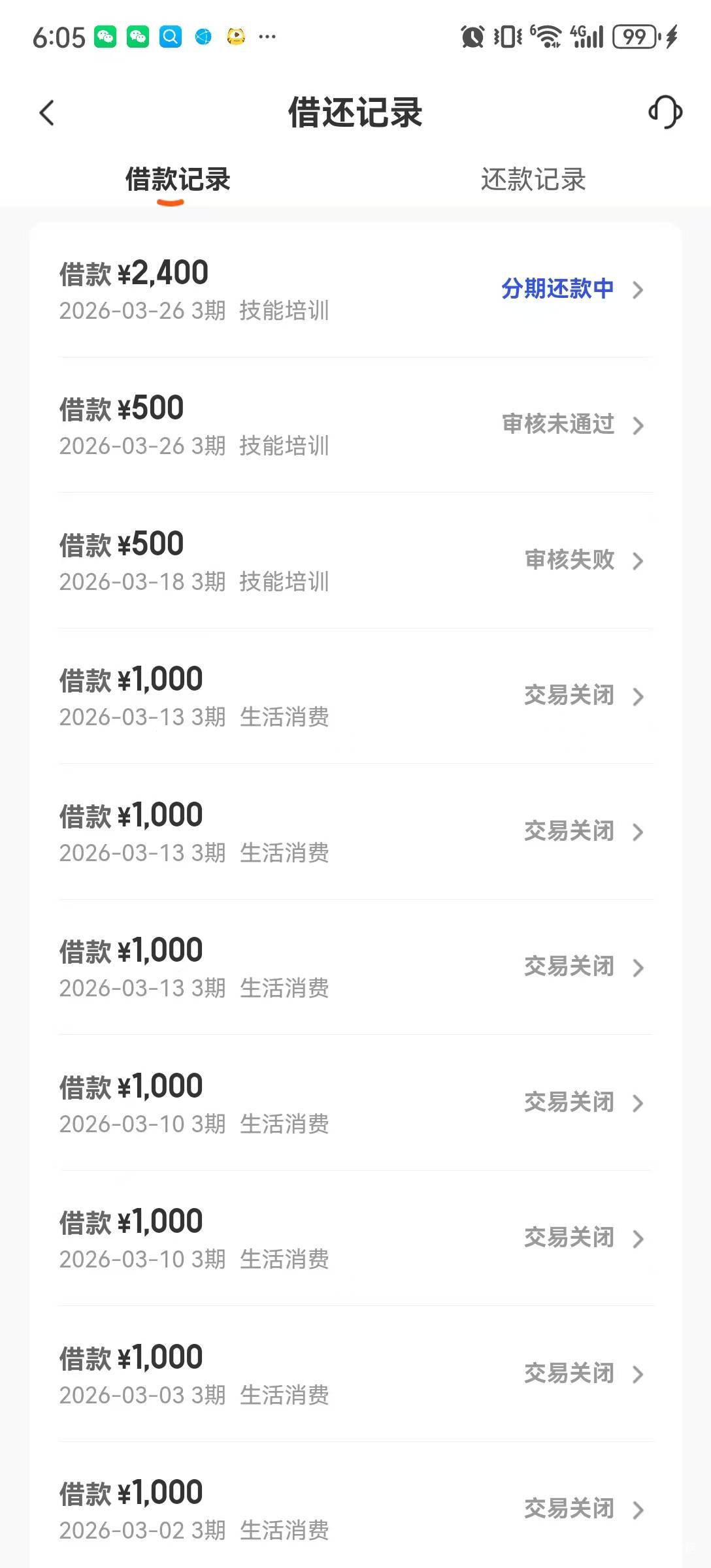The width and height of the screenshot is (711, 1568).
Task: Open customer service headset icon
Action: (665, 112)
